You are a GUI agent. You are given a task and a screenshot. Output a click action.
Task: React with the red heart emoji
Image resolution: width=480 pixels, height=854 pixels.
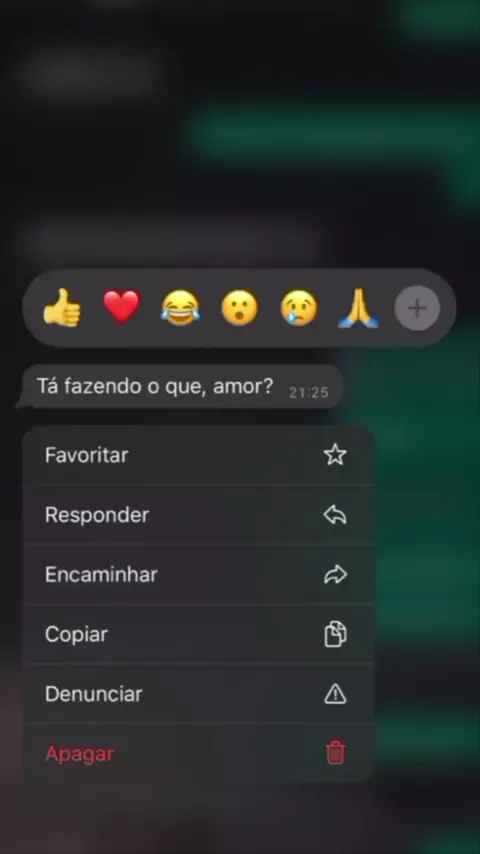point(122,307)
